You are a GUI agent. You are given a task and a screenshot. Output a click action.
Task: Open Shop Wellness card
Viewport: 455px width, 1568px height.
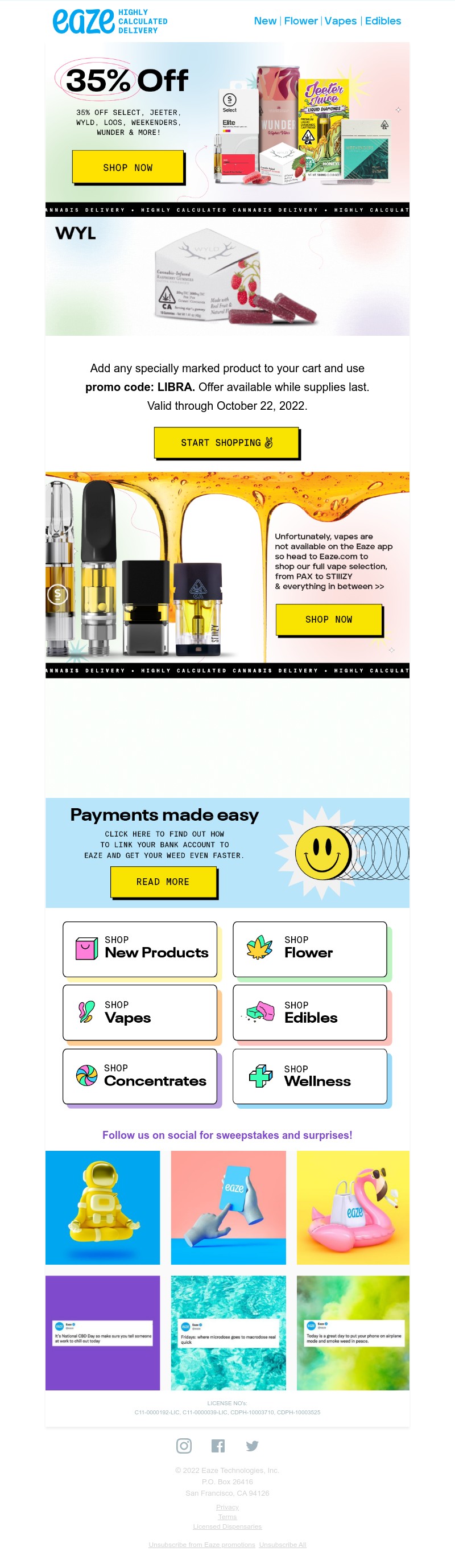coord(309,1076)
